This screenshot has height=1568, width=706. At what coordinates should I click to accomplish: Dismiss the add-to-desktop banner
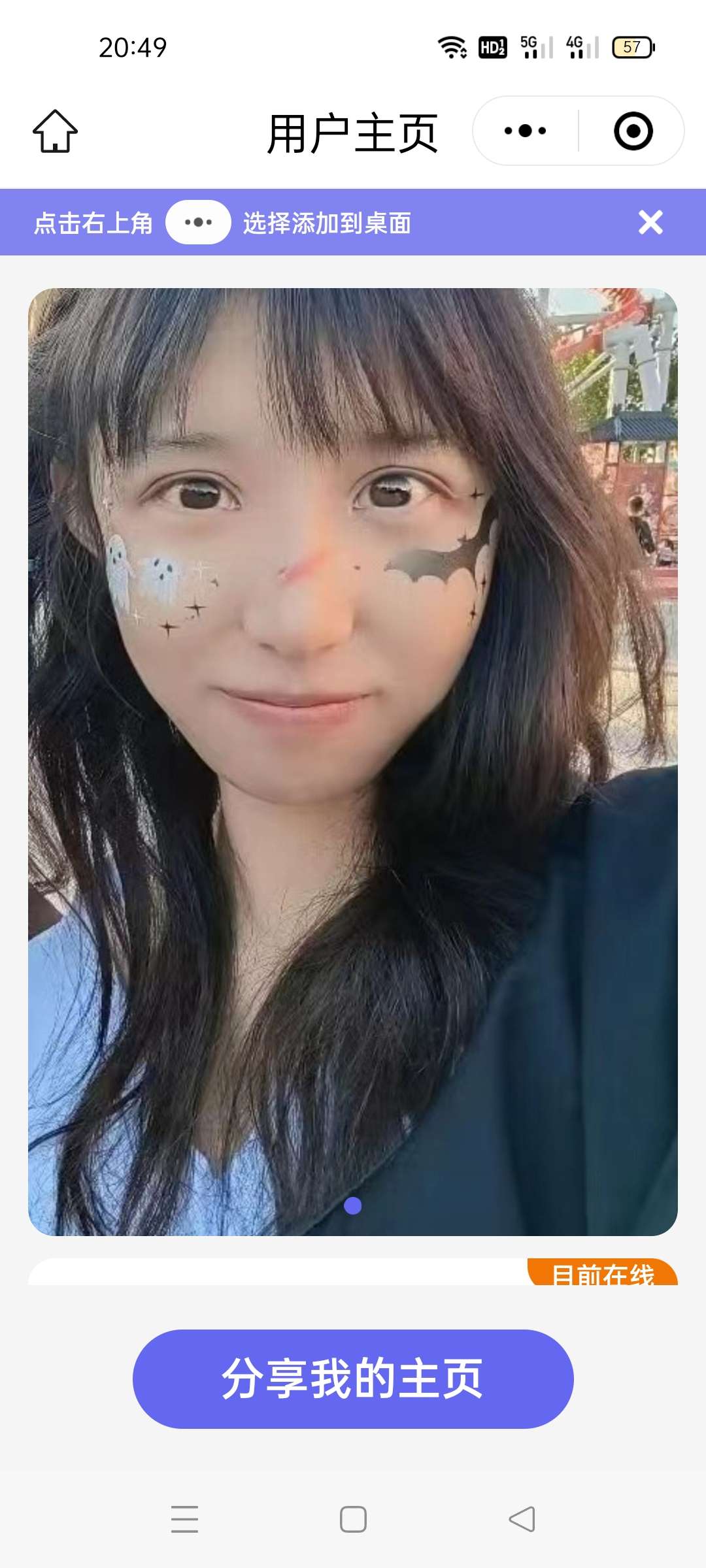650,222
